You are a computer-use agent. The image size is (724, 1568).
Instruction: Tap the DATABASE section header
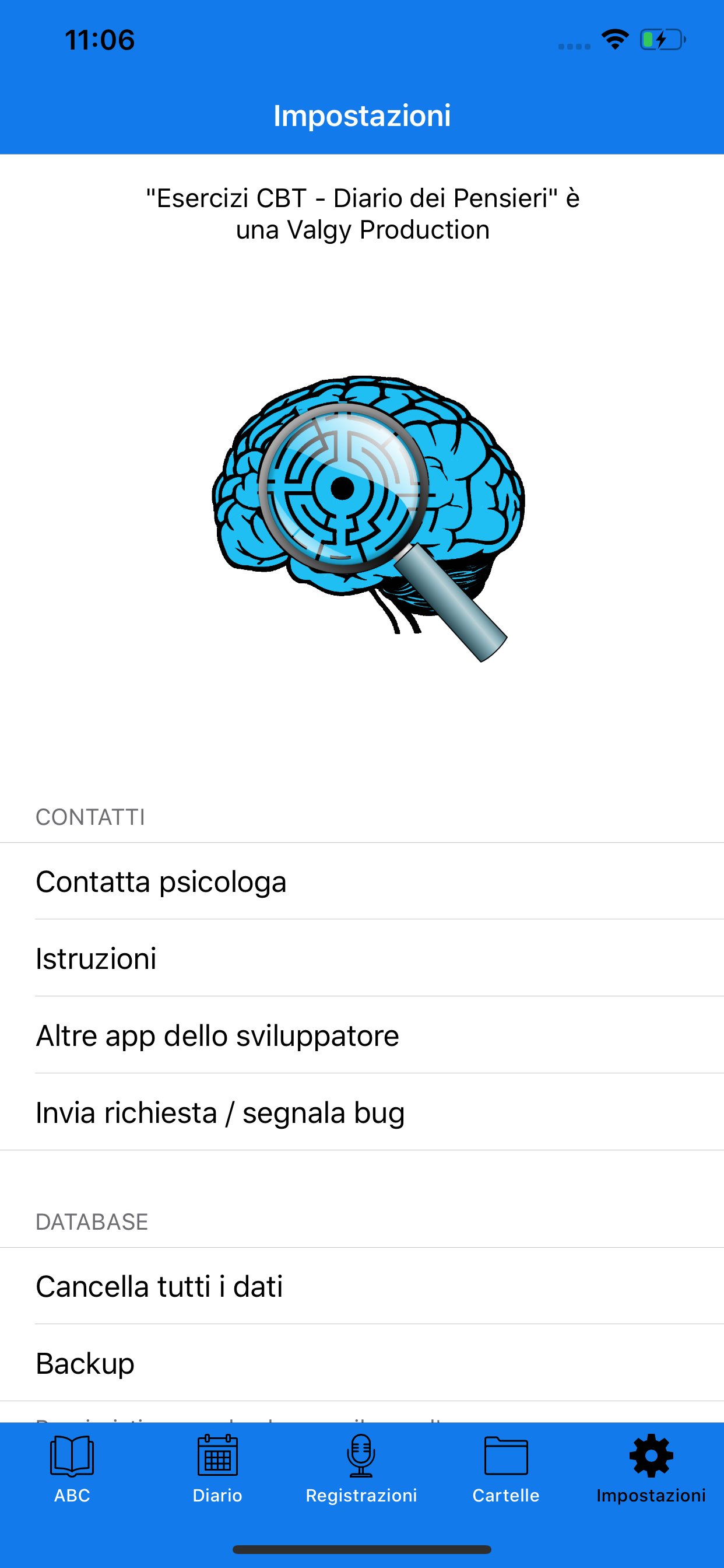(x=92, y=1223)
